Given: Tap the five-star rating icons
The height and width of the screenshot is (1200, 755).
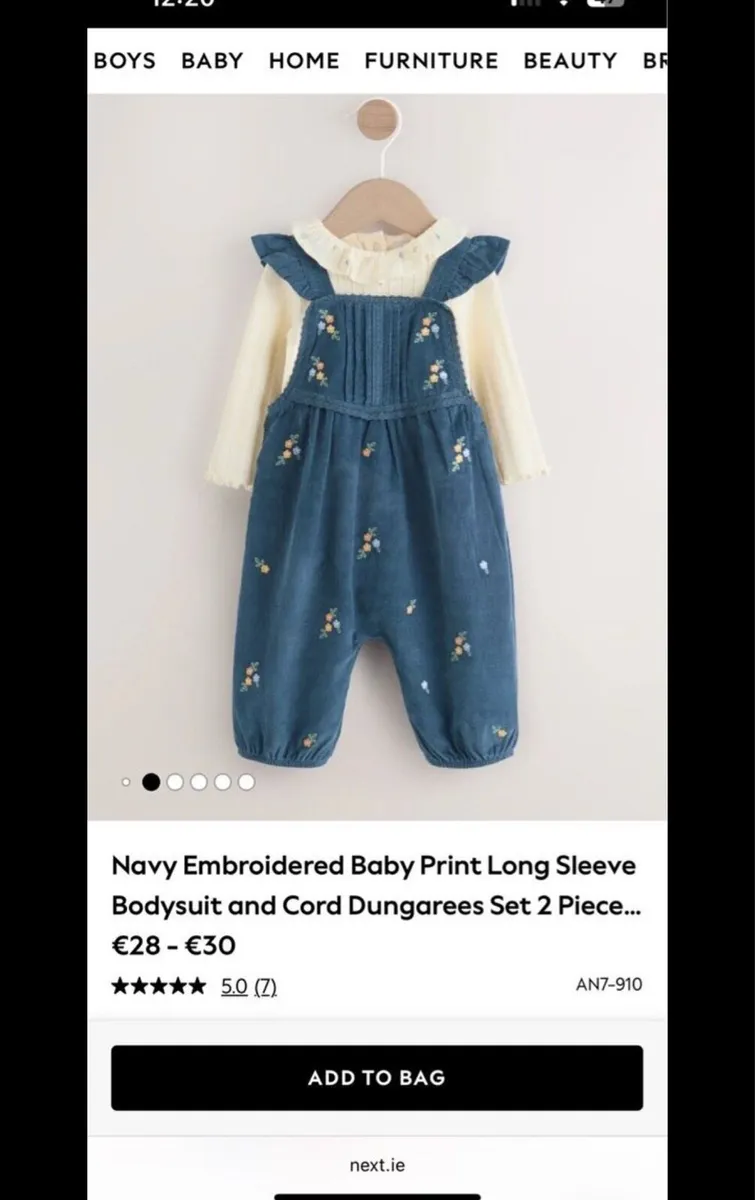Looking at the screenshot, I should (157, 985).
